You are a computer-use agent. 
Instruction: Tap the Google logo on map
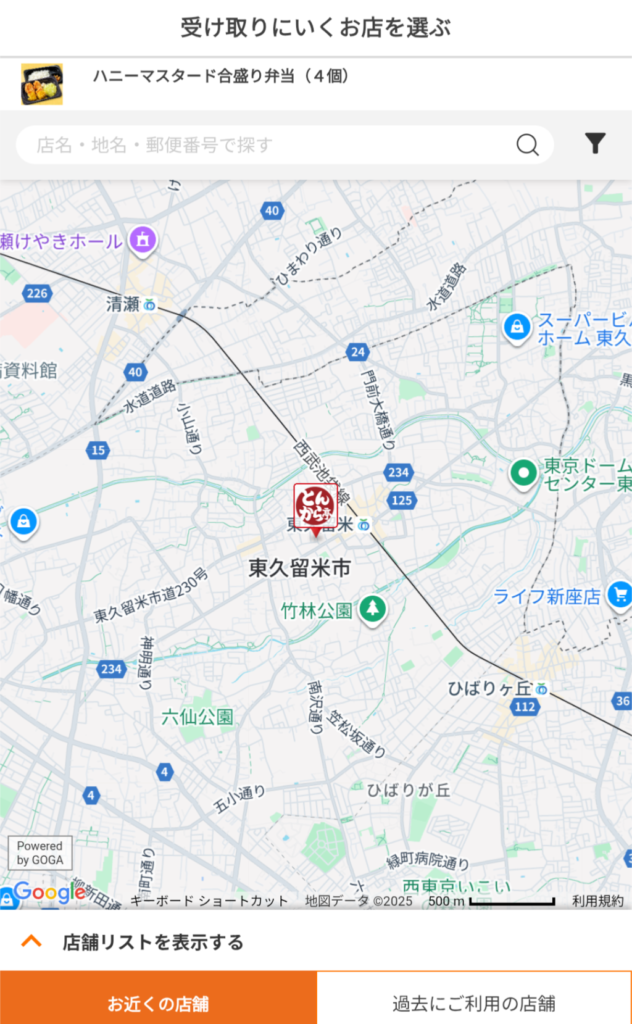click(48, 893)
